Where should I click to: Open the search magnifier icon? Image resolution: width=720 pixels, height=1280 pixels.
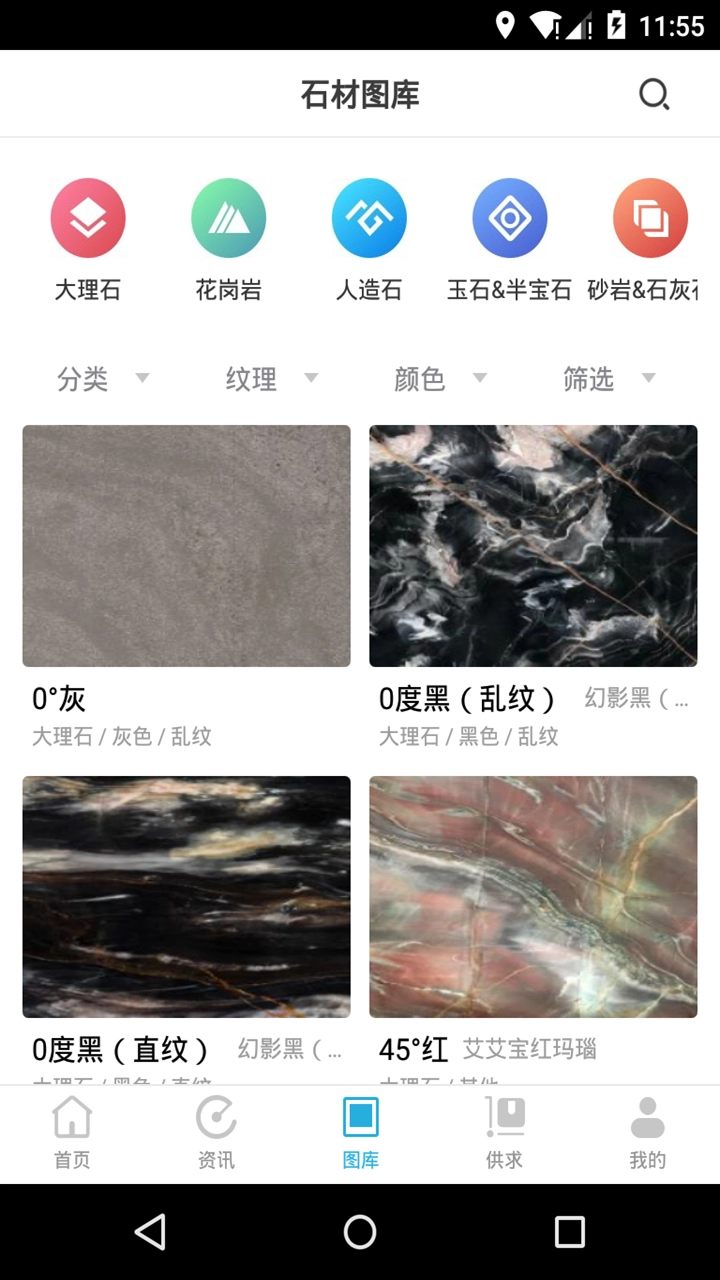654,94
